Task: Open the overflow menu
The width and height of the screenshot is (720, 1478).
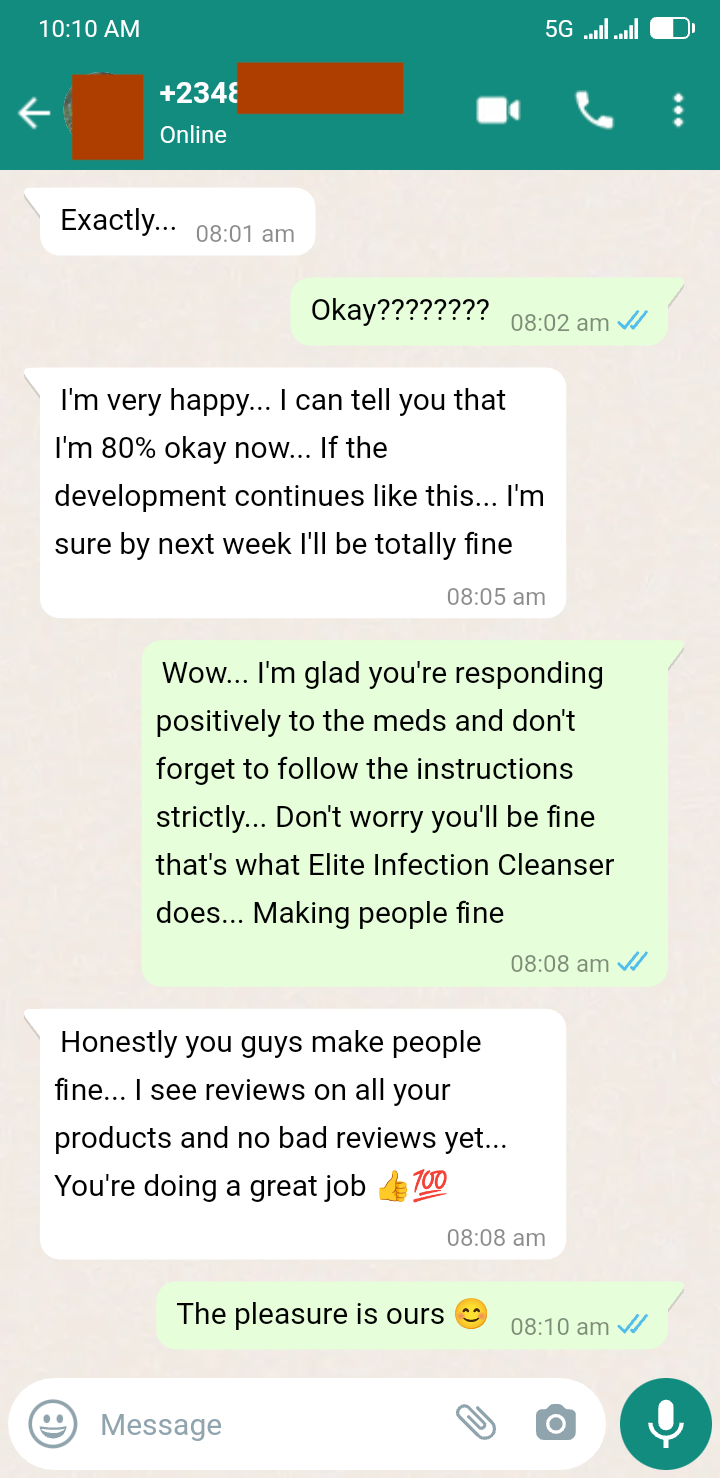Action: click(678, 110)
